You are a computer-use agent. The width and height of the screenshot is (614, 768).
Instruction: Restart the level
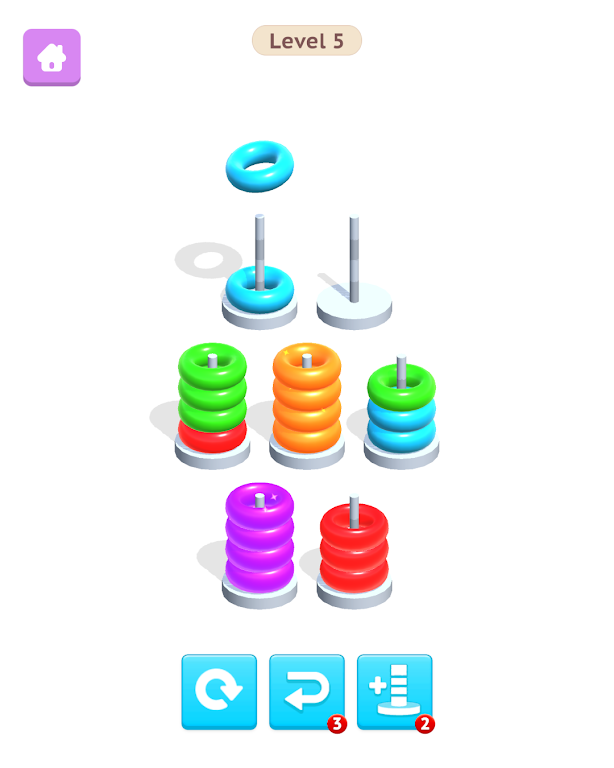[219, 691]
